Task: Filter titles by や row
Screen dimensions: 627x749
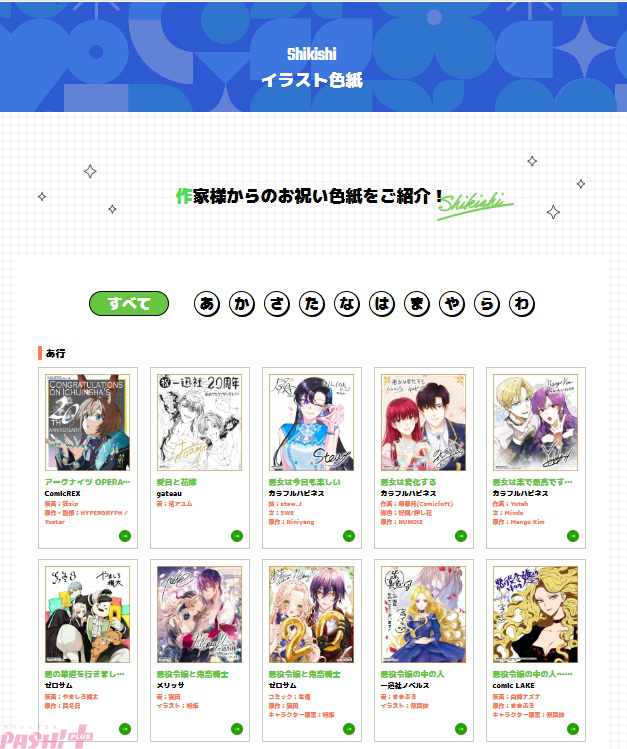Action: point(452,304)
